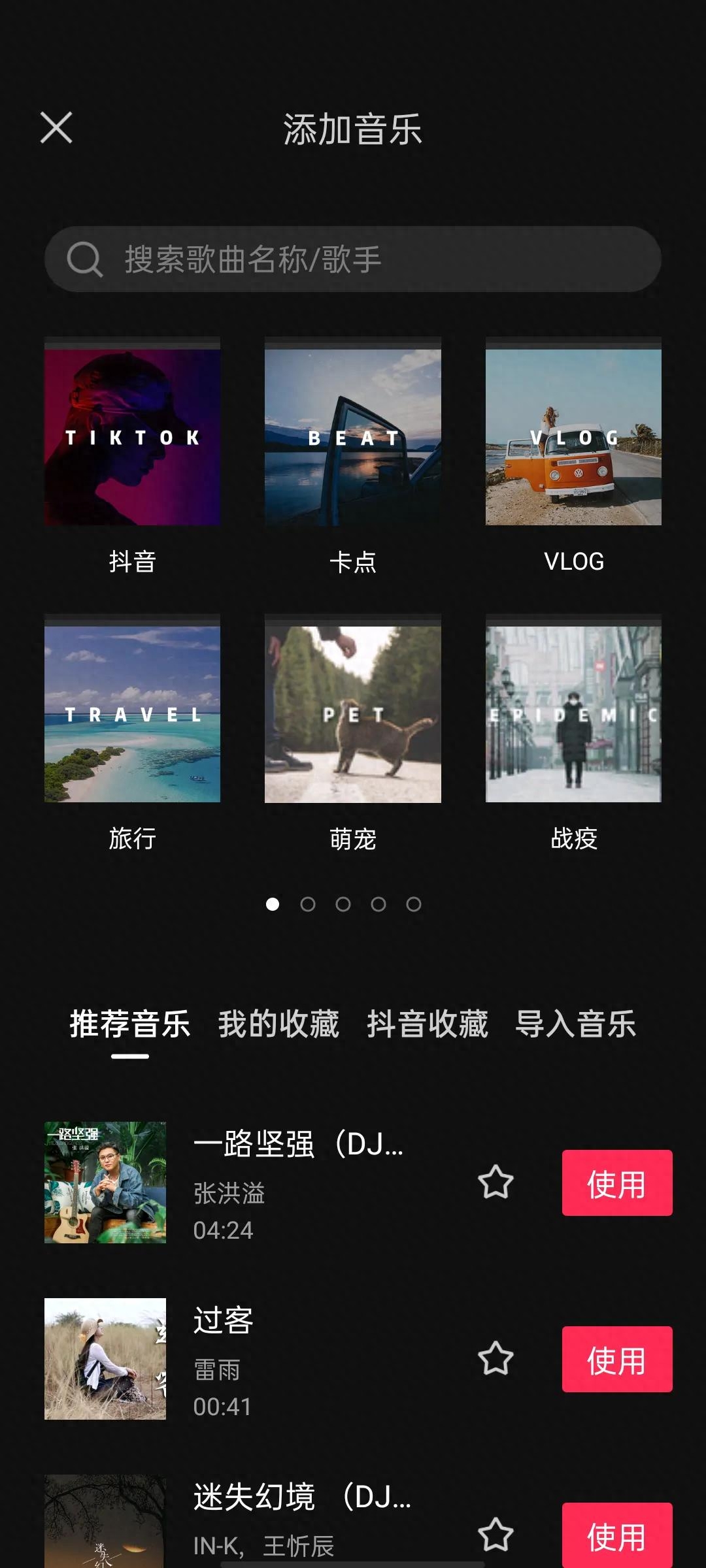Select the 旅行 travel category
Screen dimensions: 706x1568
pos(132,714)
